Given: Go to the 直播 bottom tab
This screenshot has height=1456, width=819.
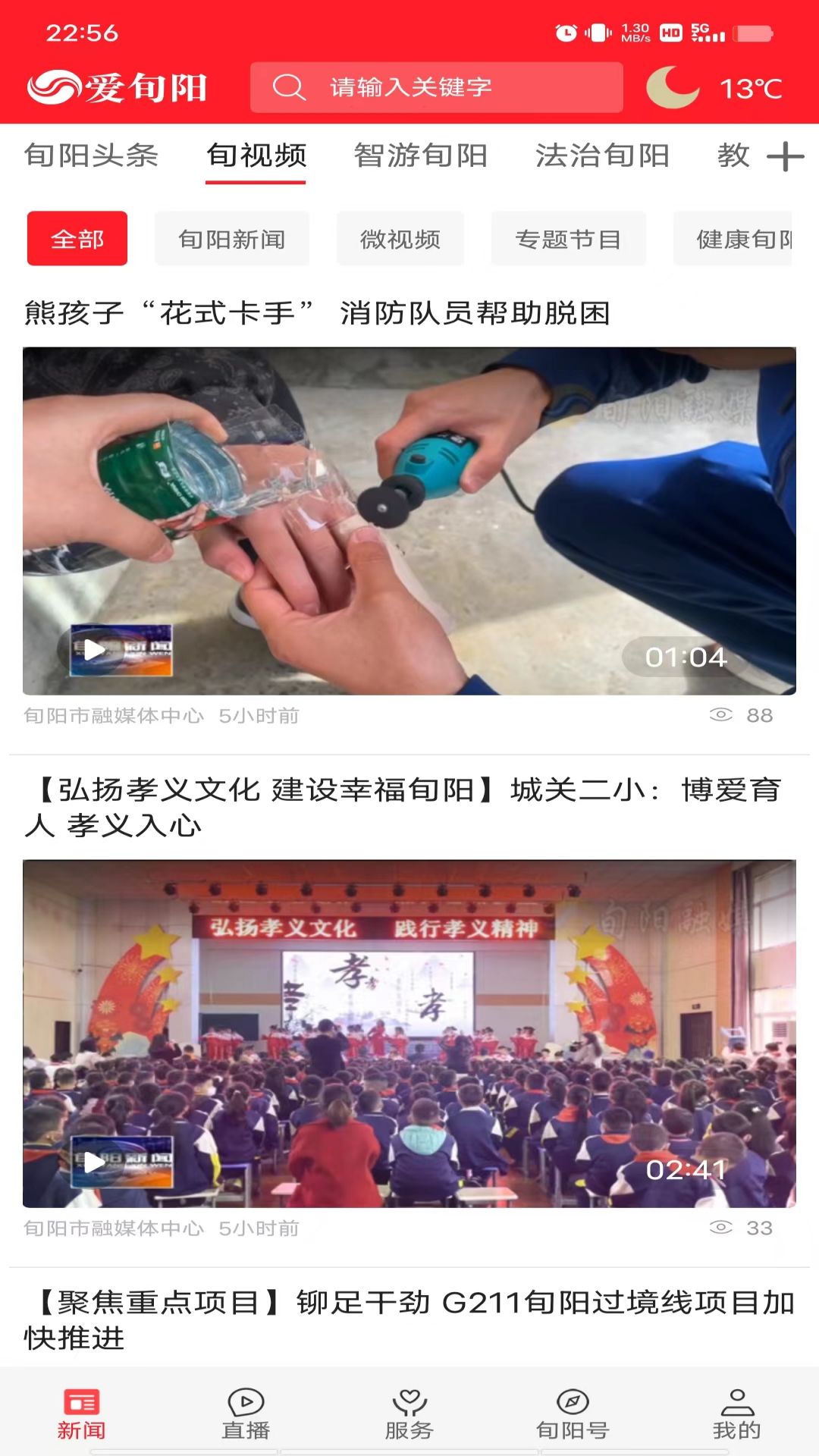Looking at the screenshot, I should [x=246, y=1414].
